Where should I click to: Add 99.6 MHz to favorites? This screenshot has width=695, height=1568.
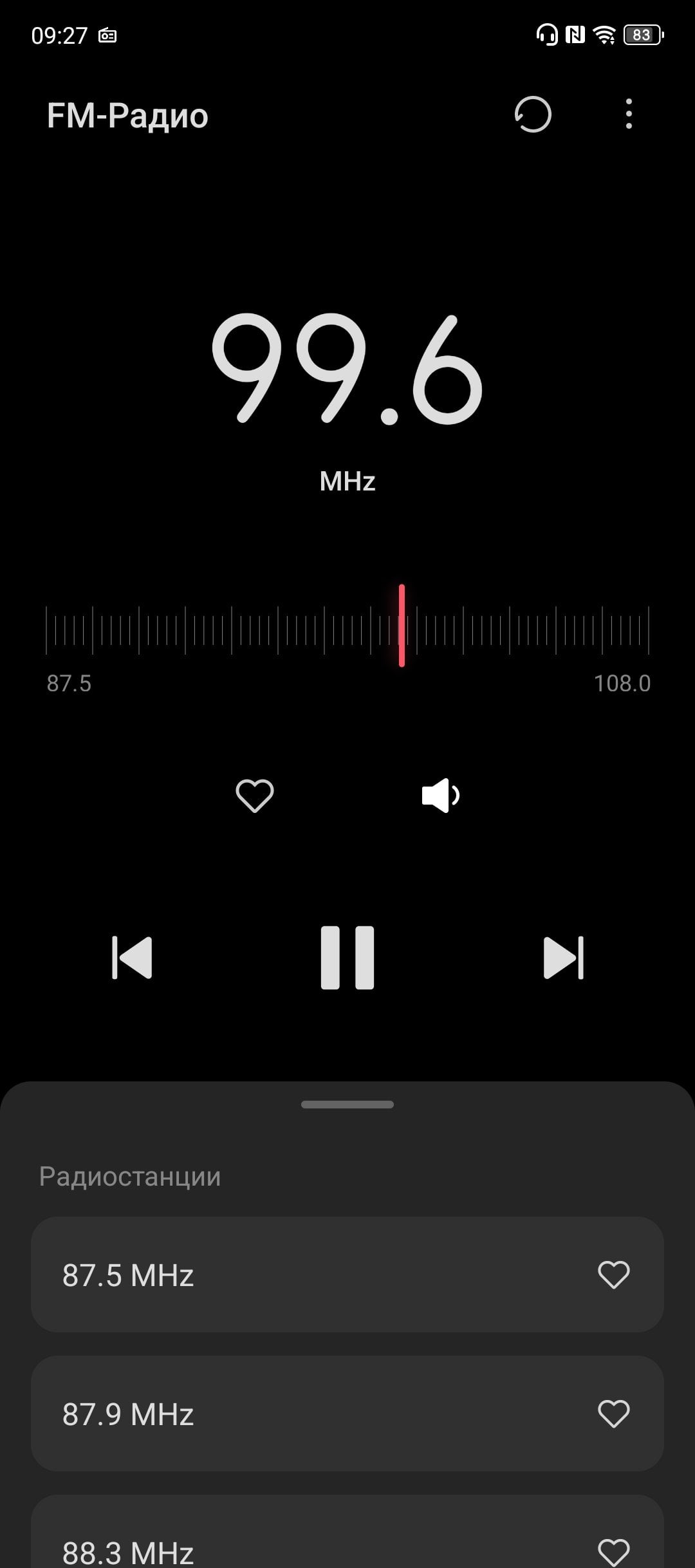click(x=255, y=796)
